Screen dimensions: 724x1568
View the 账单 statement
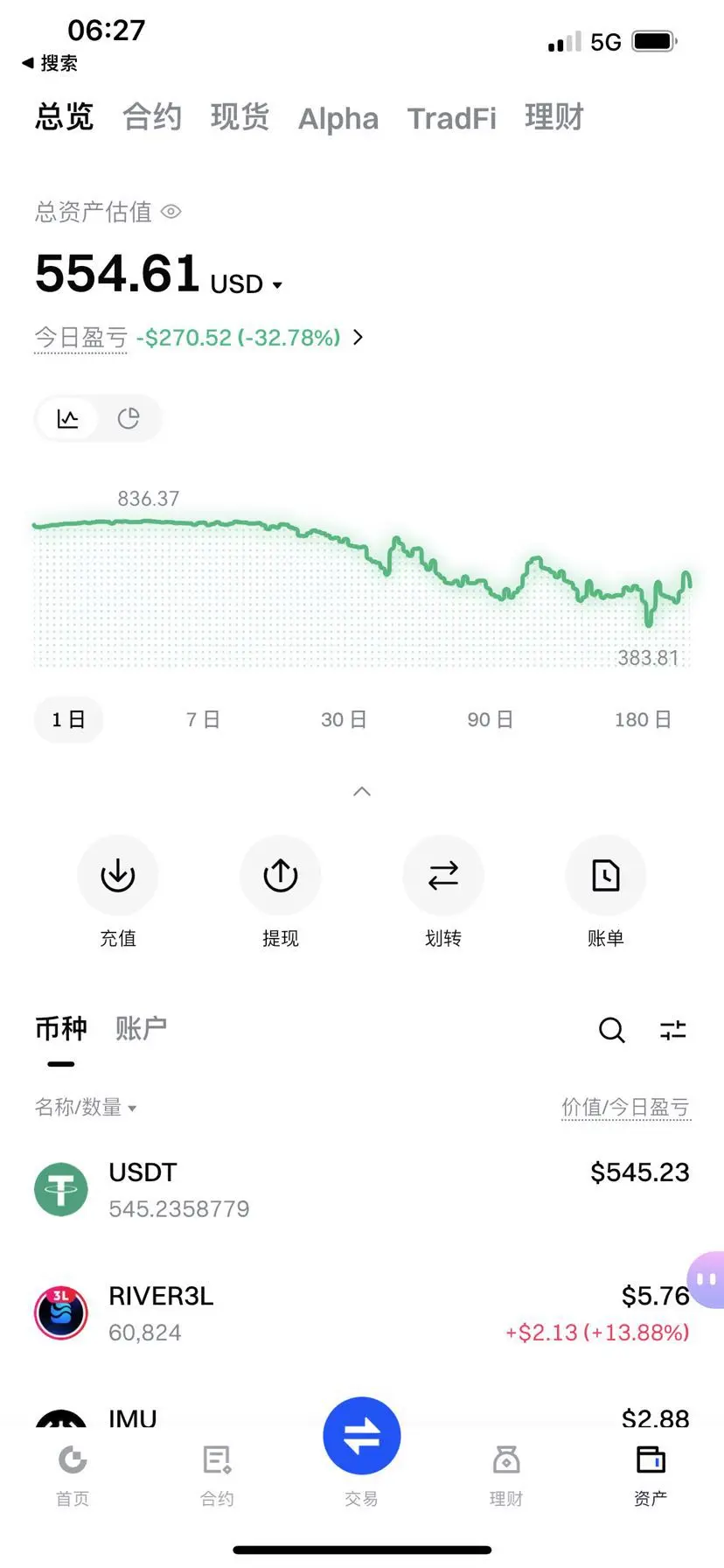(605, 876)
